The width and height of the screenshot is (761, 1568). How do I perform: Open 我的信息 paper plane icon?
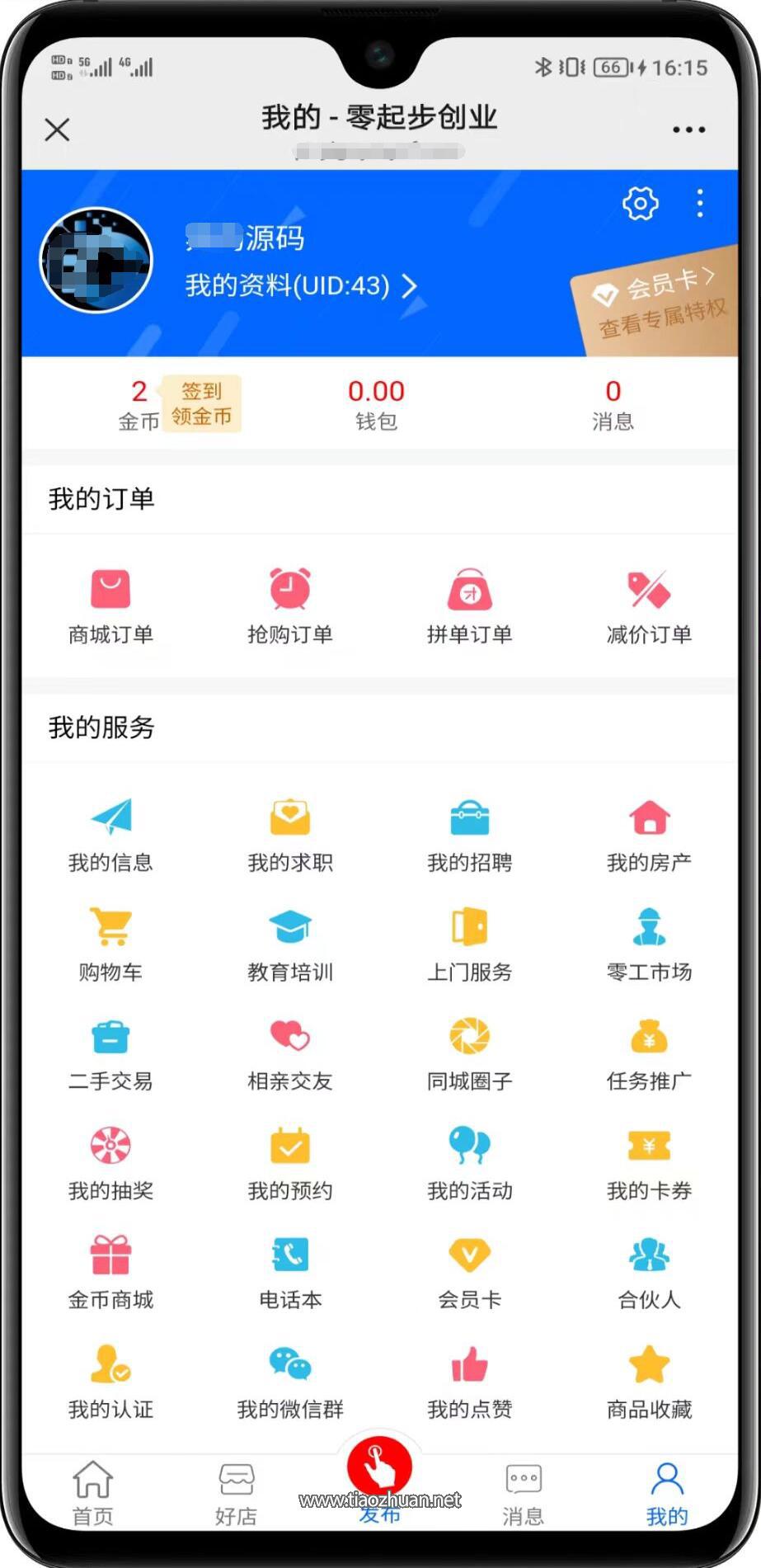111,817
